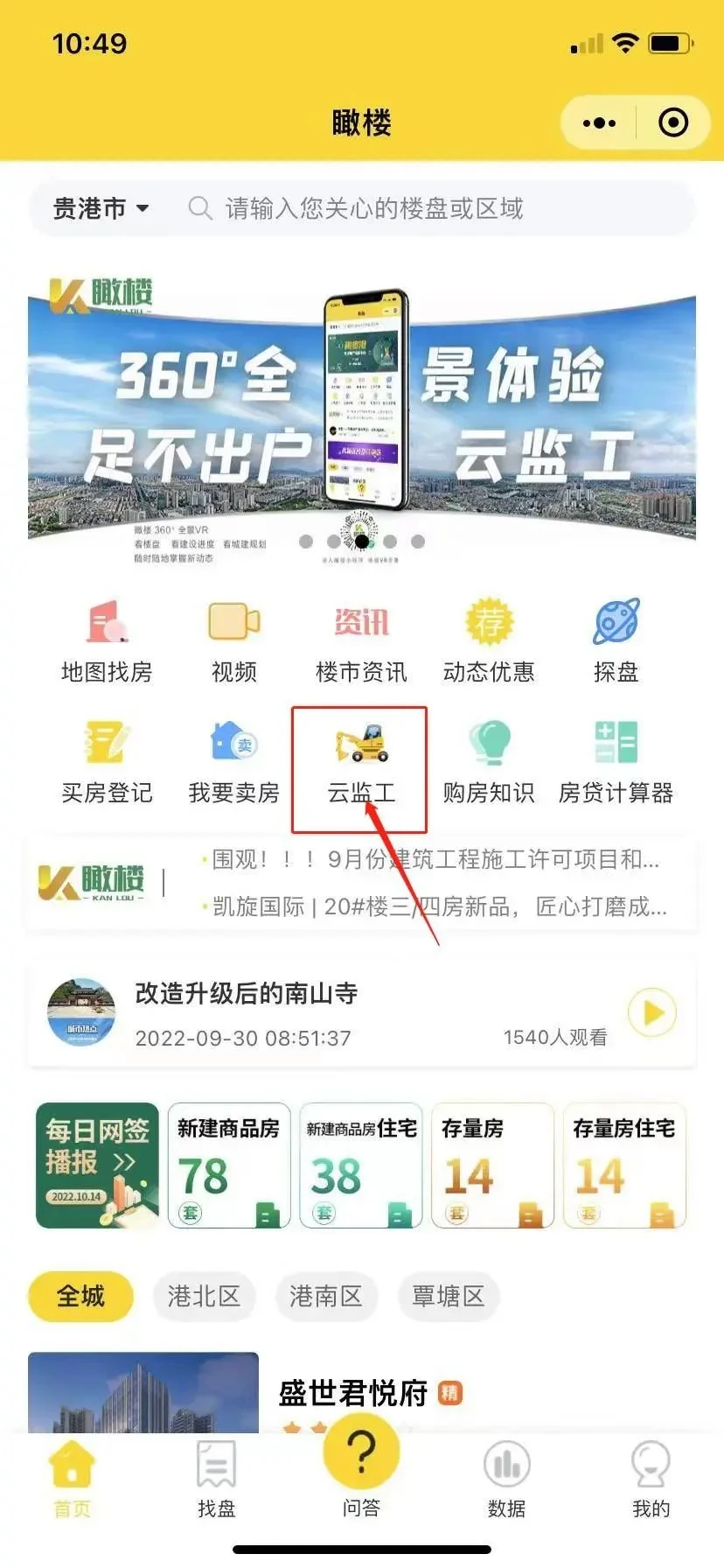Filter listings by 港北区

pos(203,1296)
